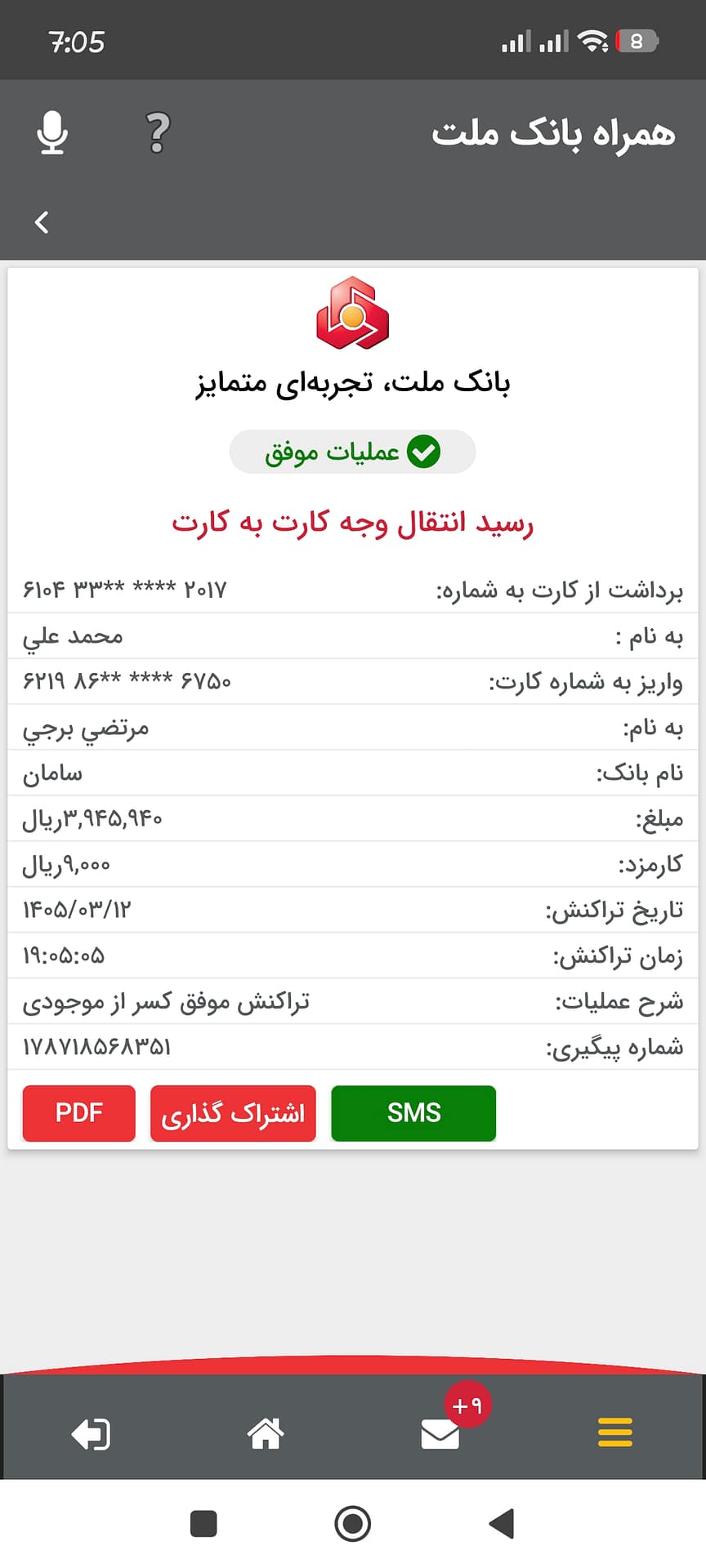
Task: Tap the system back button
Action: 501,1523
